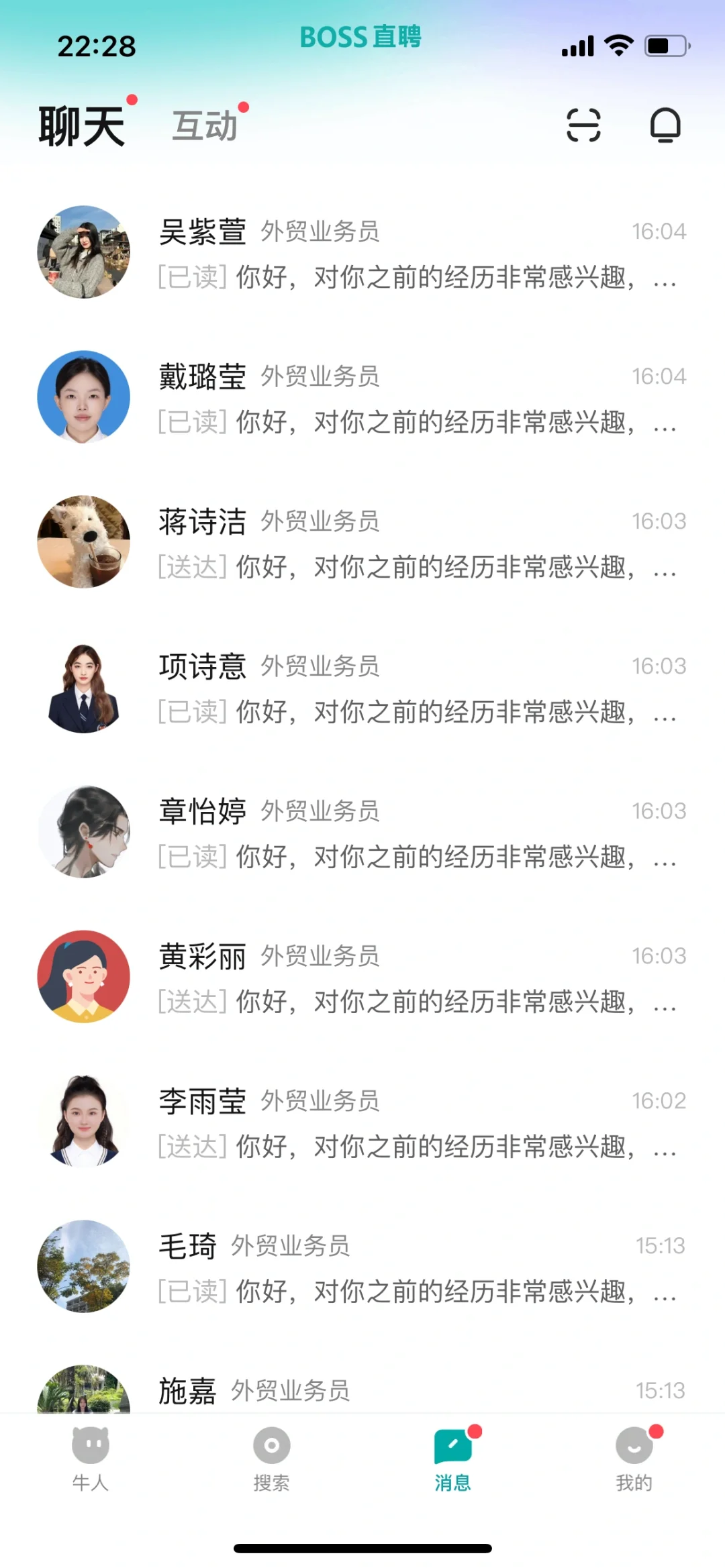Select the 消息 bottom tab
Image resolution: width=725 pixels, height=1568 pixels.
point(453,1457)
